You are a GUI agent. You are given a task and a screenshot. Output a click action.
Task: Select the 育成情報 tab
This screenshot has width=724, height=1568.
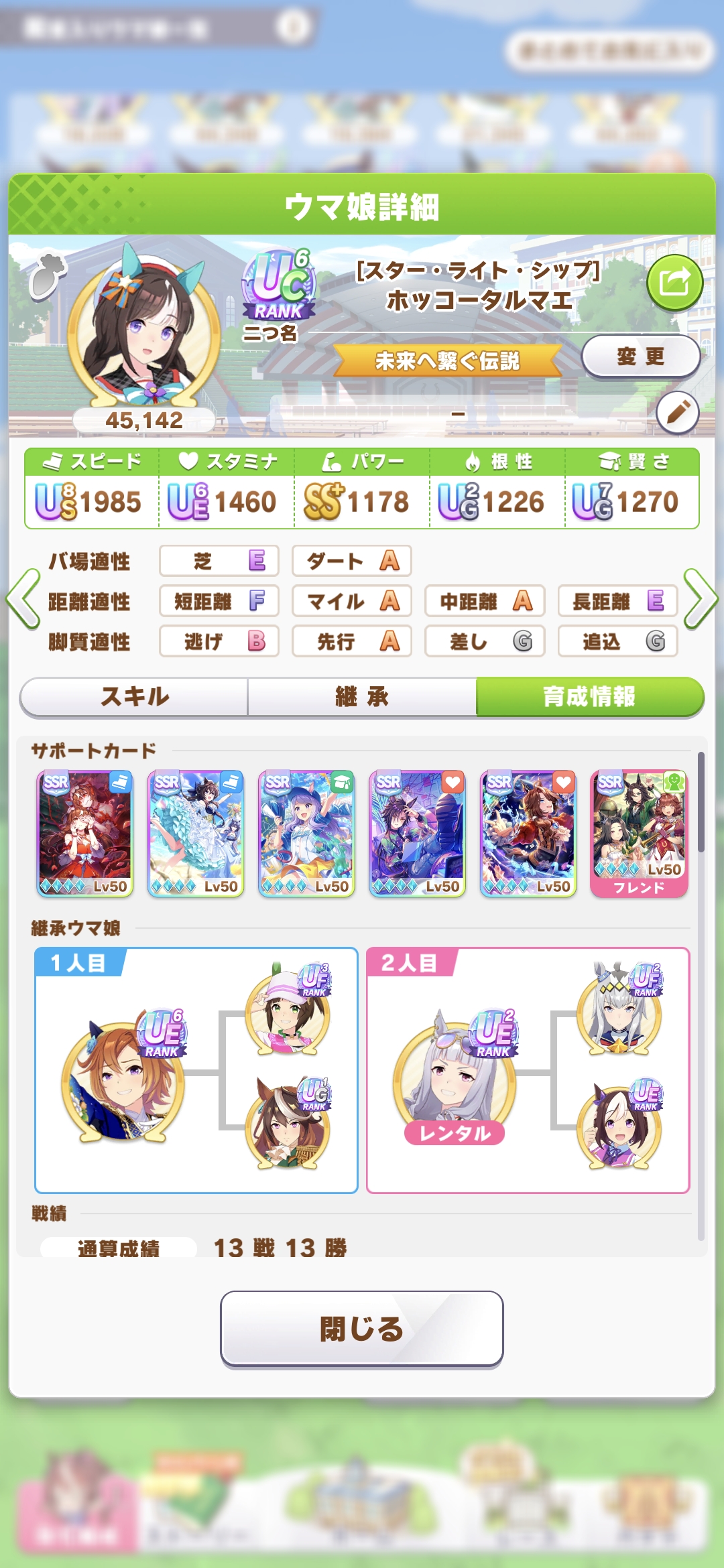[x=590, y=697]
